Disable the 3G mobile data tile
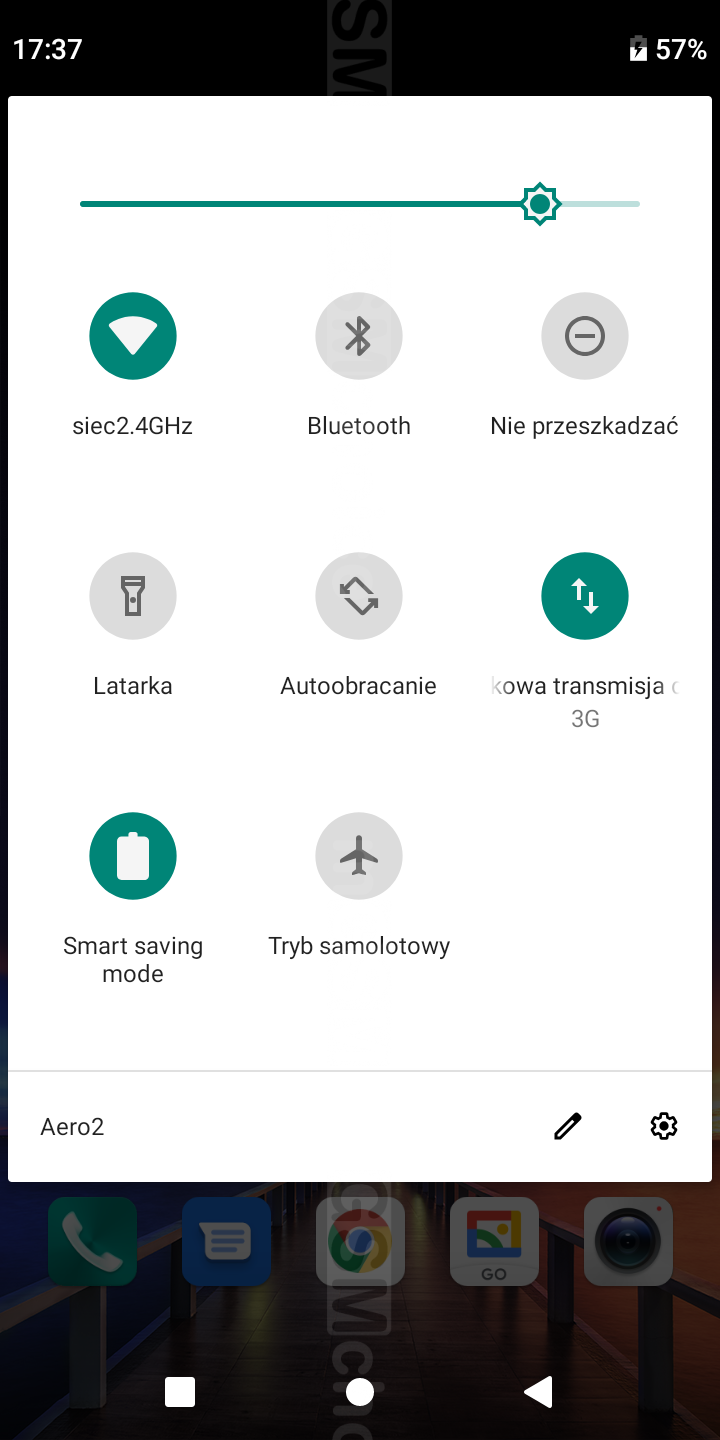This screenshot has width=720, height=1440. (x=585, y=596)
